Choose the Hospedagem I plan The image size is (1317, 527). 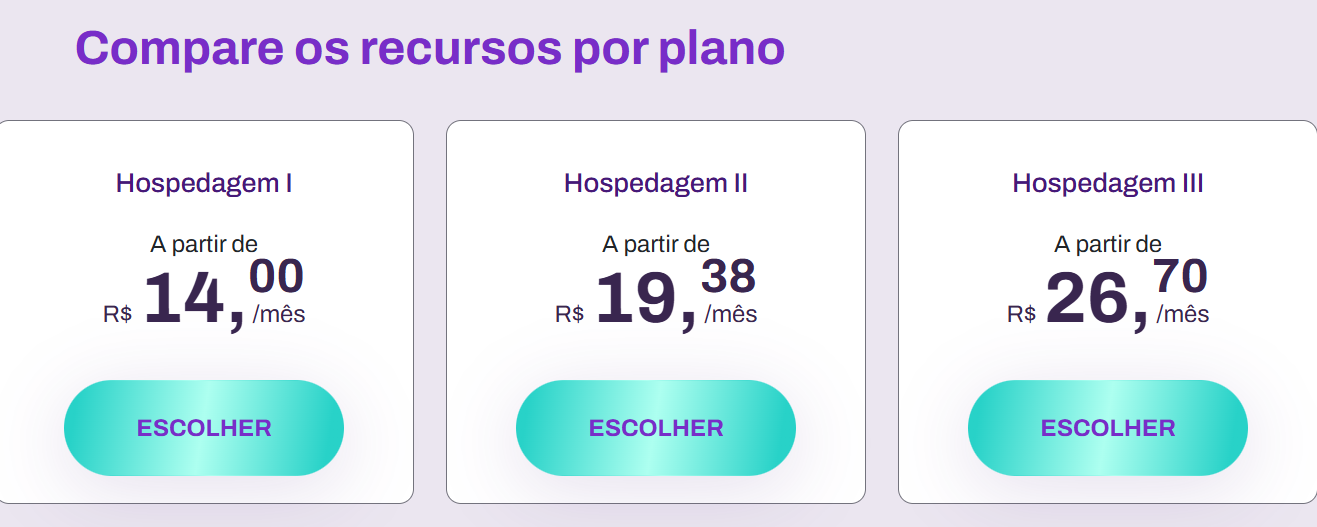click(x=204, y=428)
